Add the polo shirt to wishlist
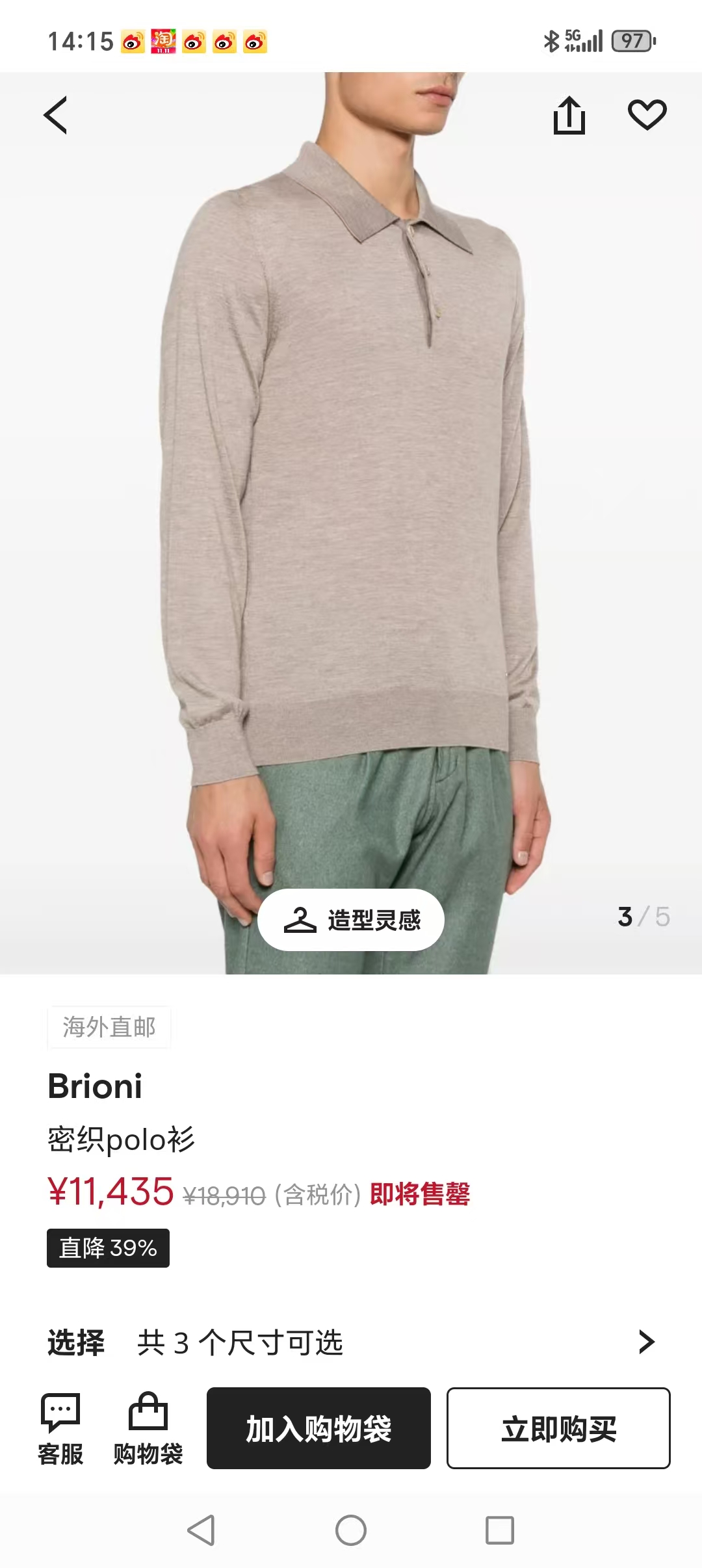Viewport: 702px width, 1568px height. pos(647,115)
